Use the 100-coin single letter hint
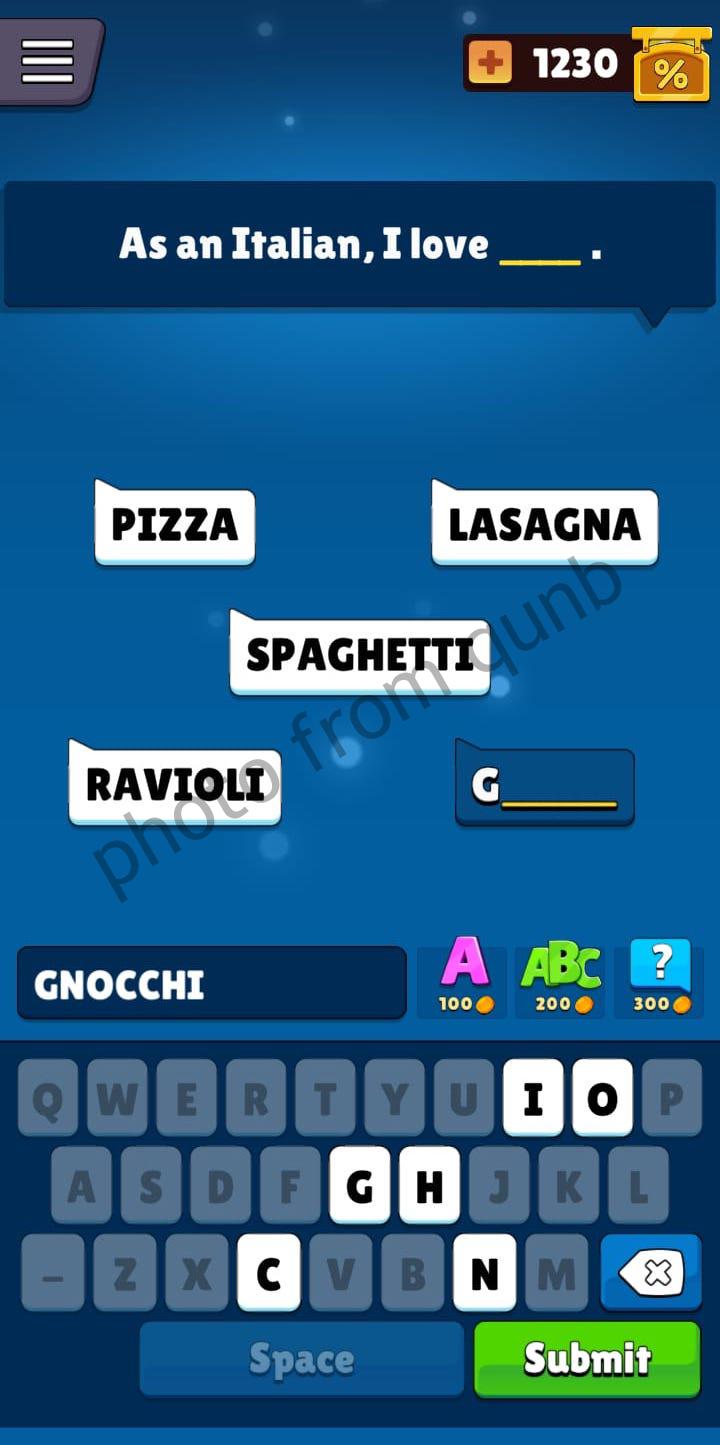The image size is (720, 1445). [x=466, y=977]
